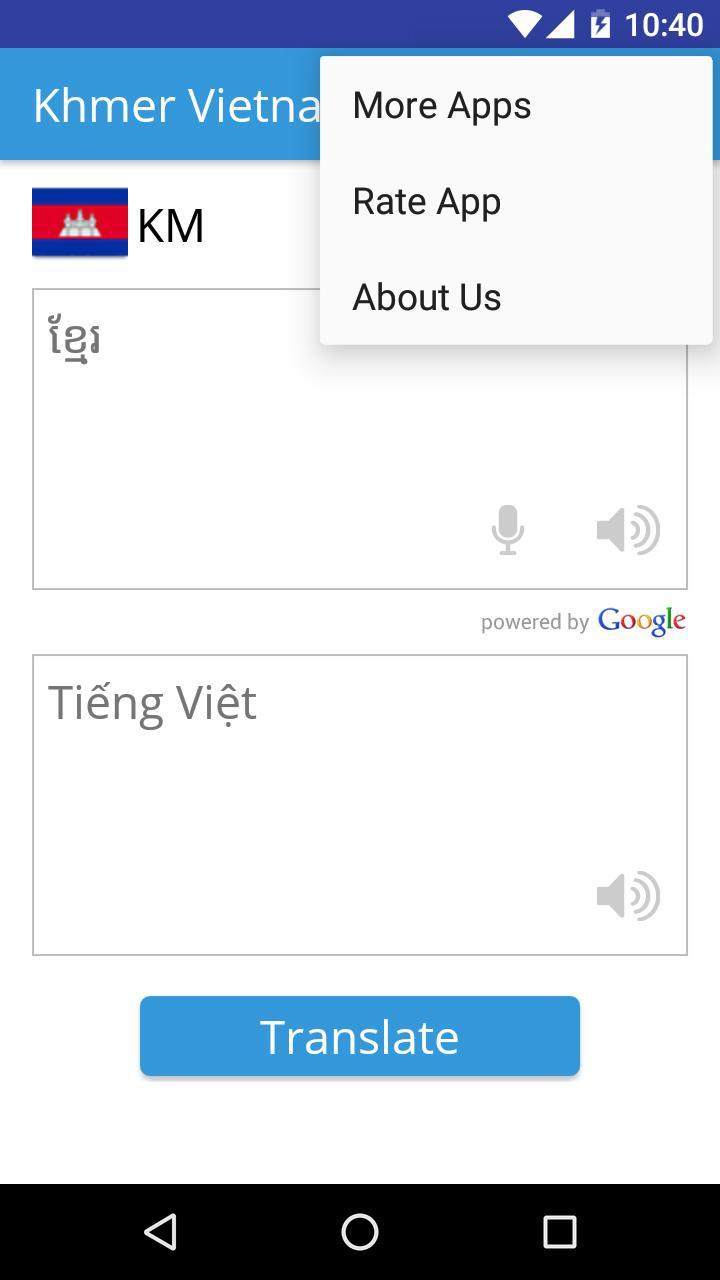Play Vietnamese translation audio with speaker icon
This screenshot has height=1280, width=720.
pyautogui.click(x=628, y=895)
